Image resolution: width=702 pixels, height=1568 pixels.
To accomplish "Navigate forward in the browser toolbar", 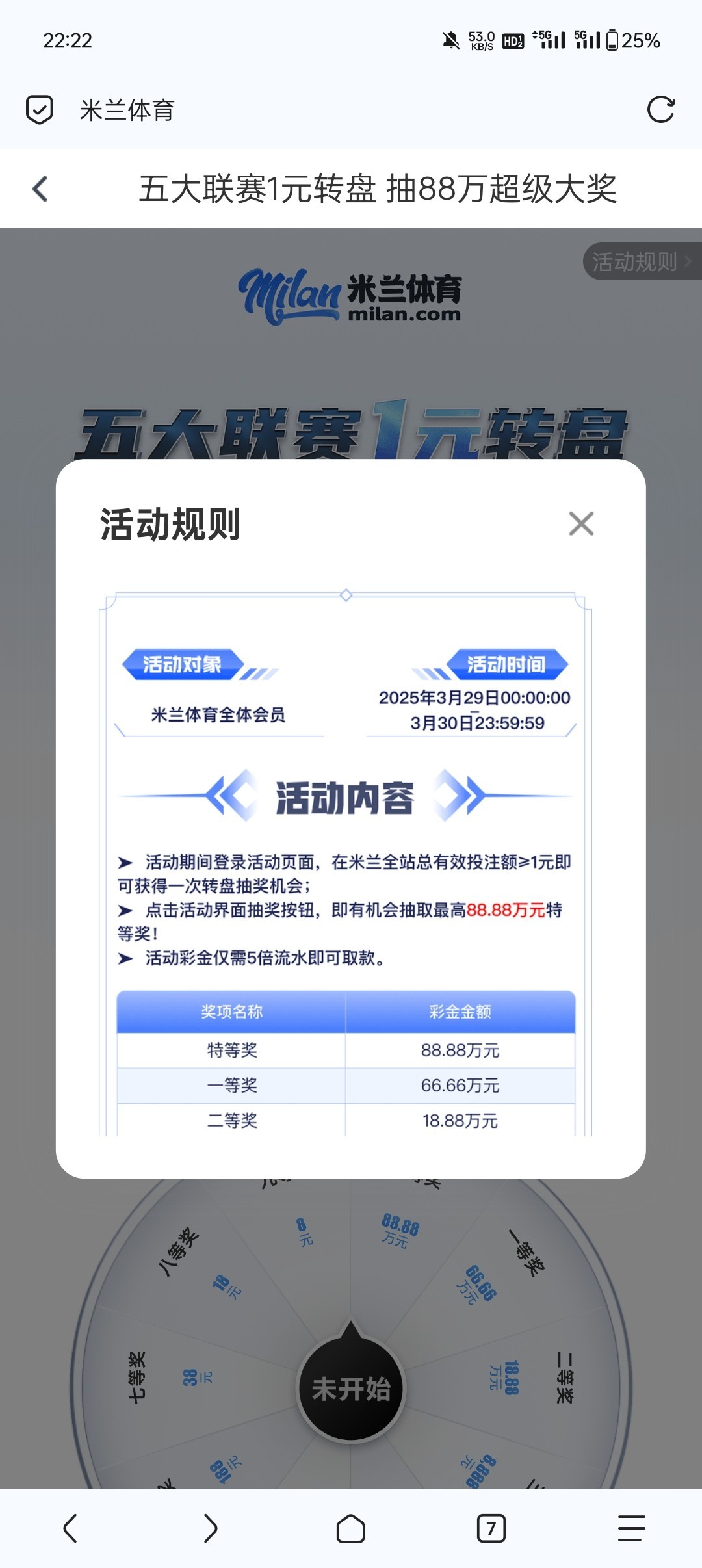I will 210,1528.
